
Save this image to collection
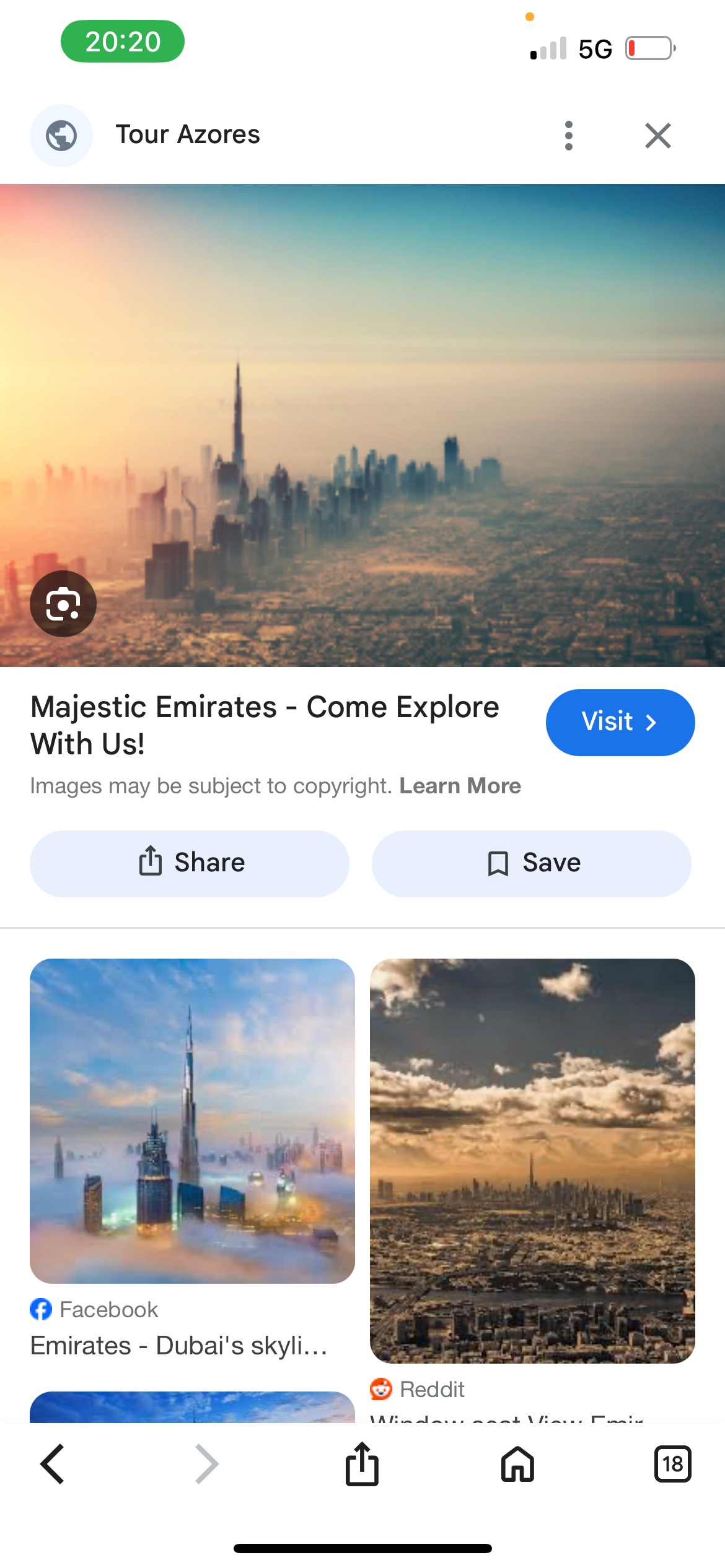tap(531, 863)
